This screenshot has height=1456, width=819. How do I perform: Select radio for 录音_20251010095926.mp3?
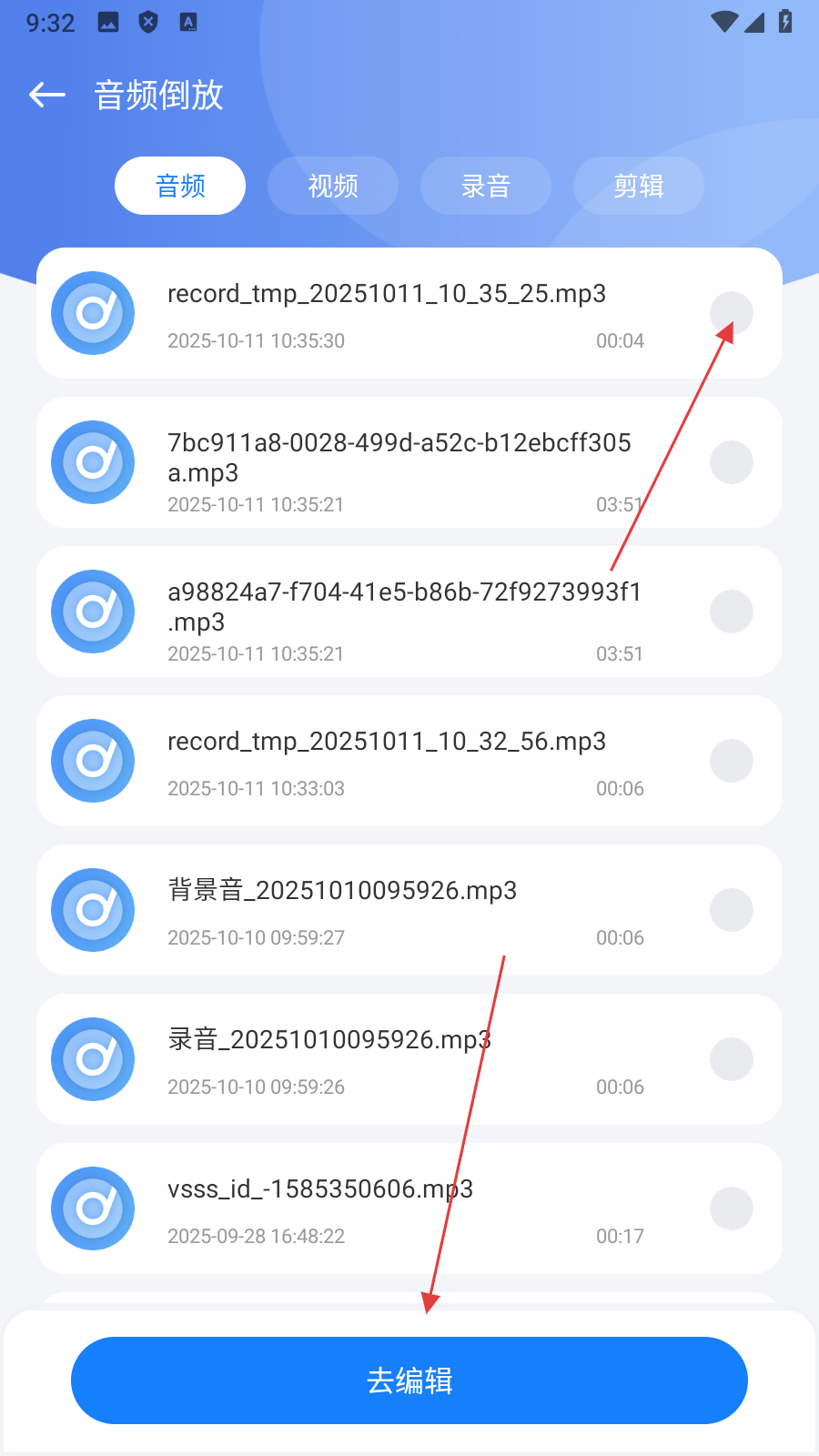click(x=732, y=1059)
